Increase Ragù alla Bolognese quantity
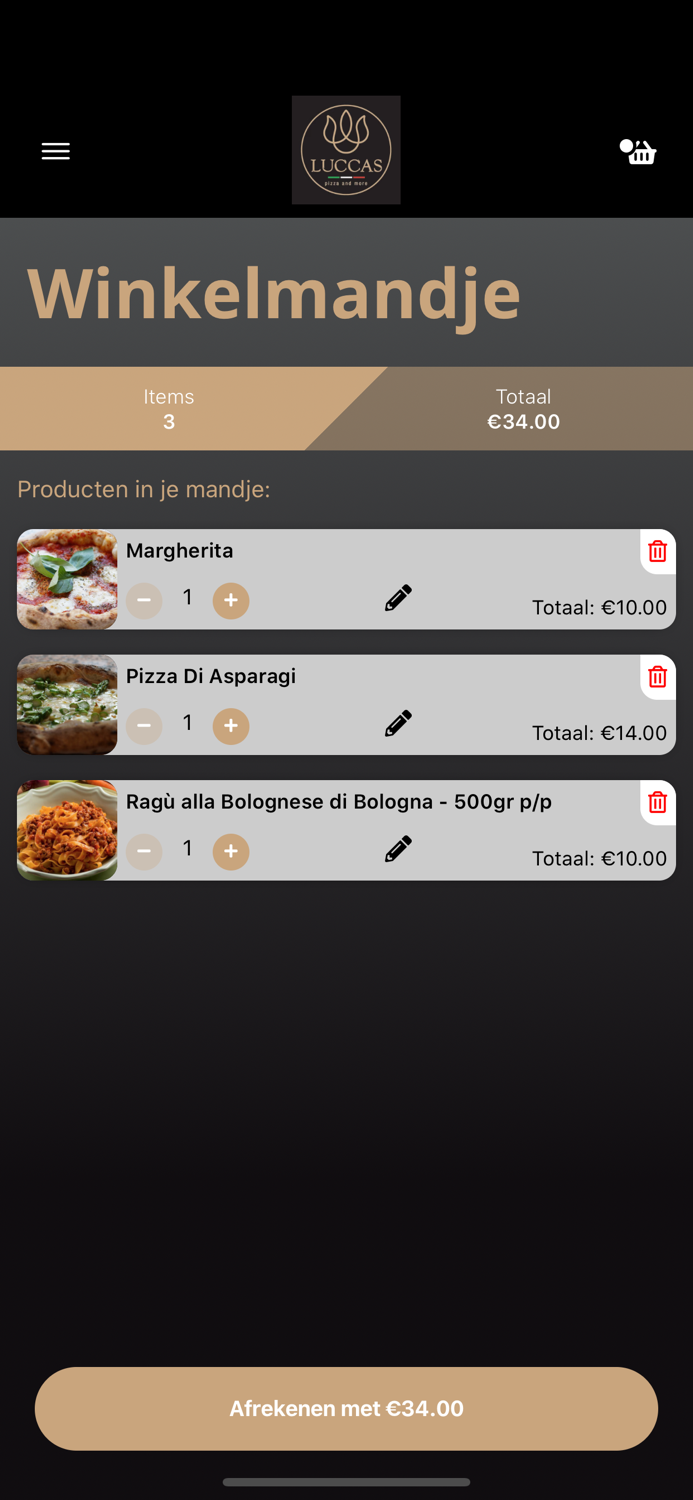 coord(231,851)
